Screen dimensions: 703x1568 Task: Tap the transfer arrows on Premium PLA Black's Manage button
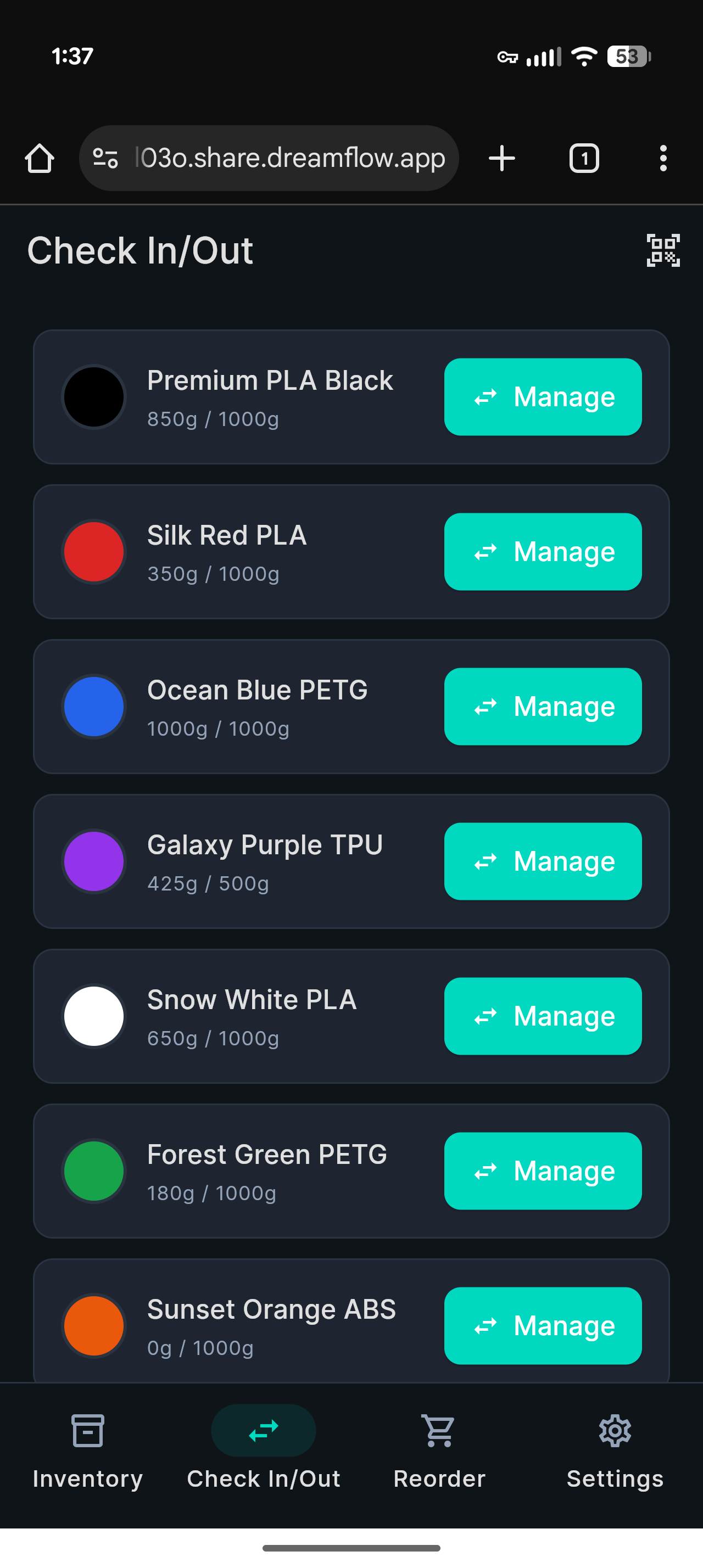[484, 397]
